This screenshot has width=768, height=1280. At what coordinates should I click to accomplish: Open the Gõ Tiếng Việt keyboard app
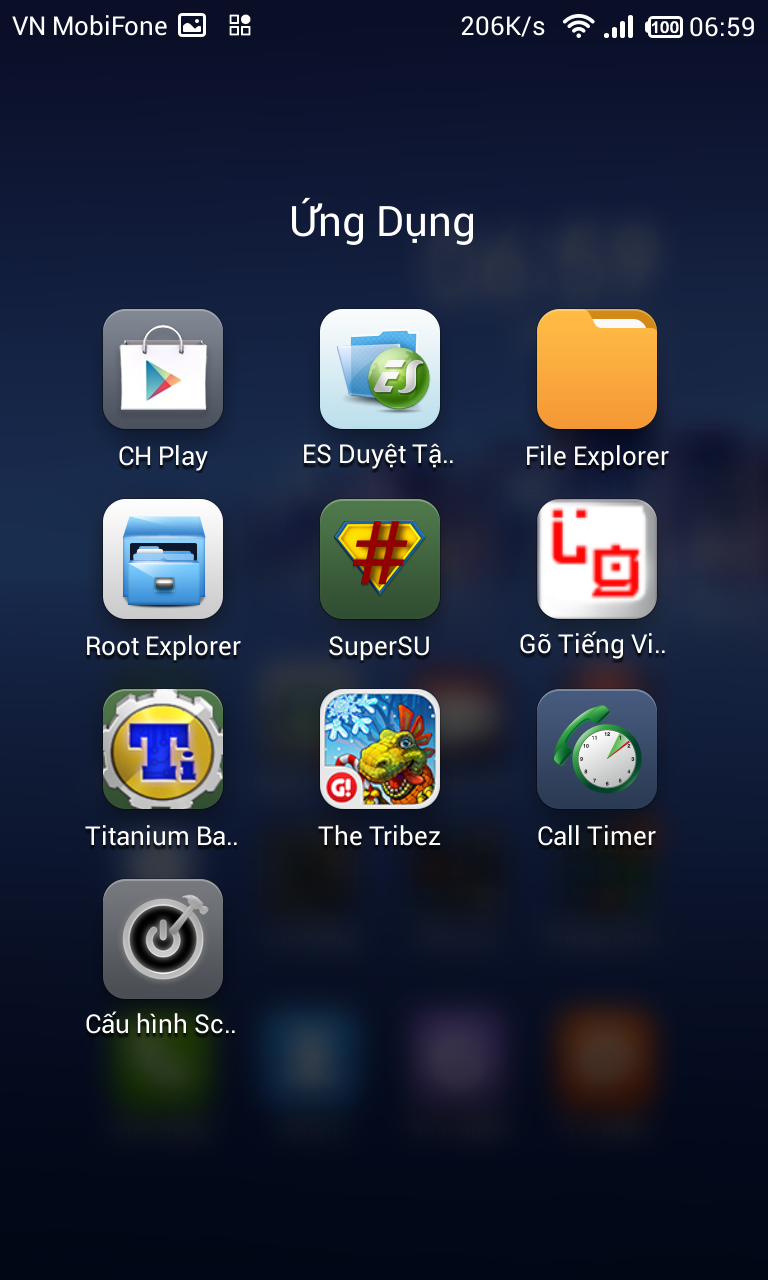tap(597, 559)
